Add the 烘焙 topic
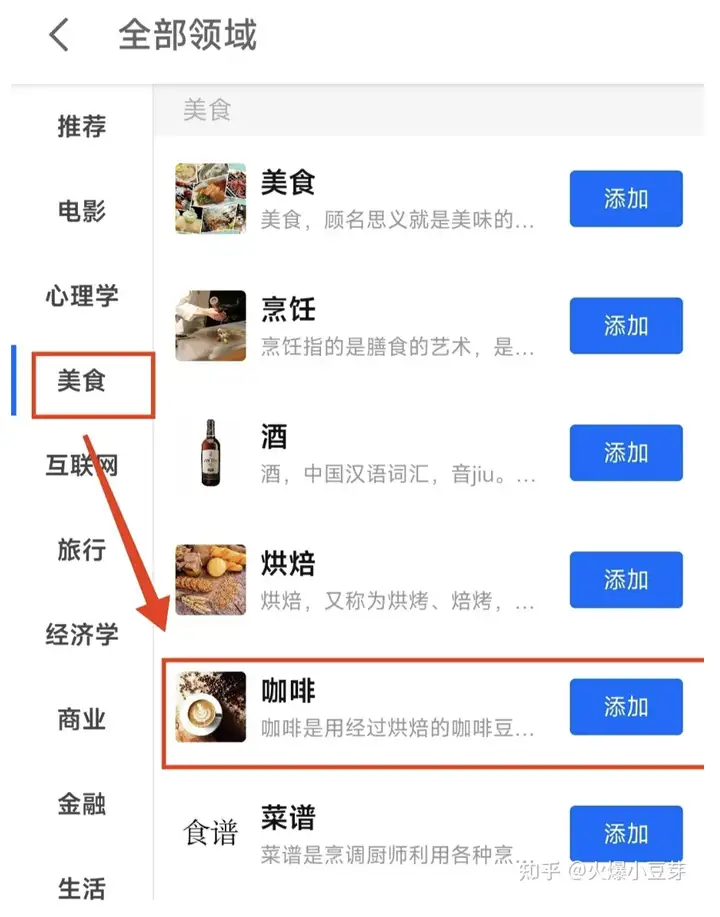Viewport: 720px width, 917px height. (626, 580)
